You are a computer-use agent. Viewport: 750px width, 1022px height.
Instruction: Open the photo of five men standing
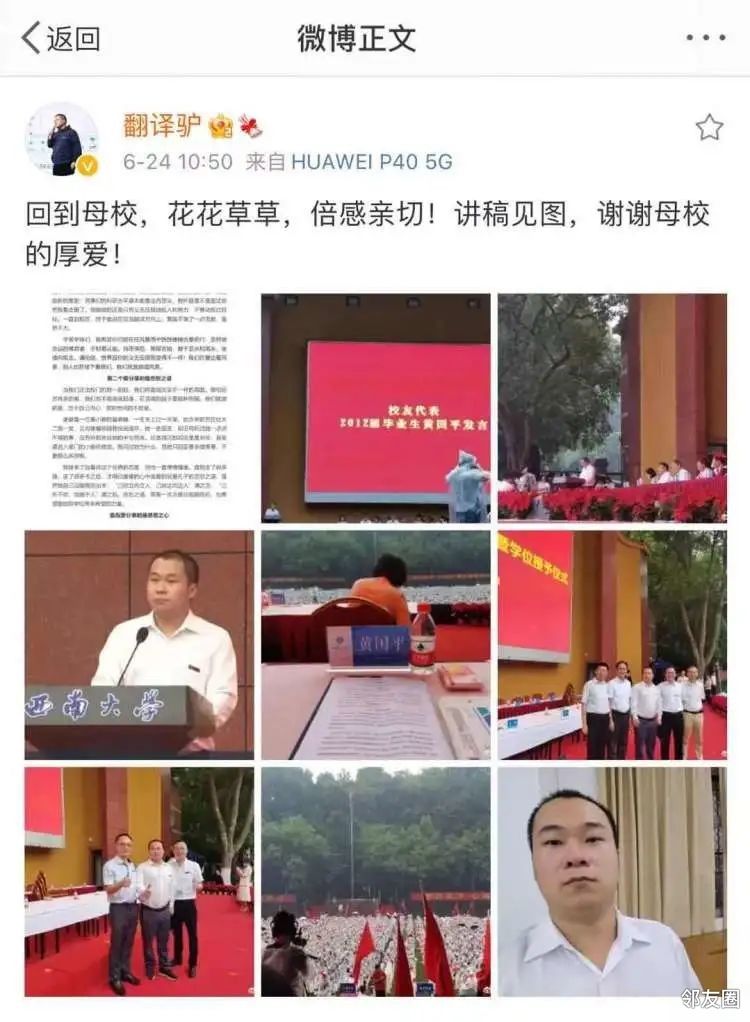612,644
